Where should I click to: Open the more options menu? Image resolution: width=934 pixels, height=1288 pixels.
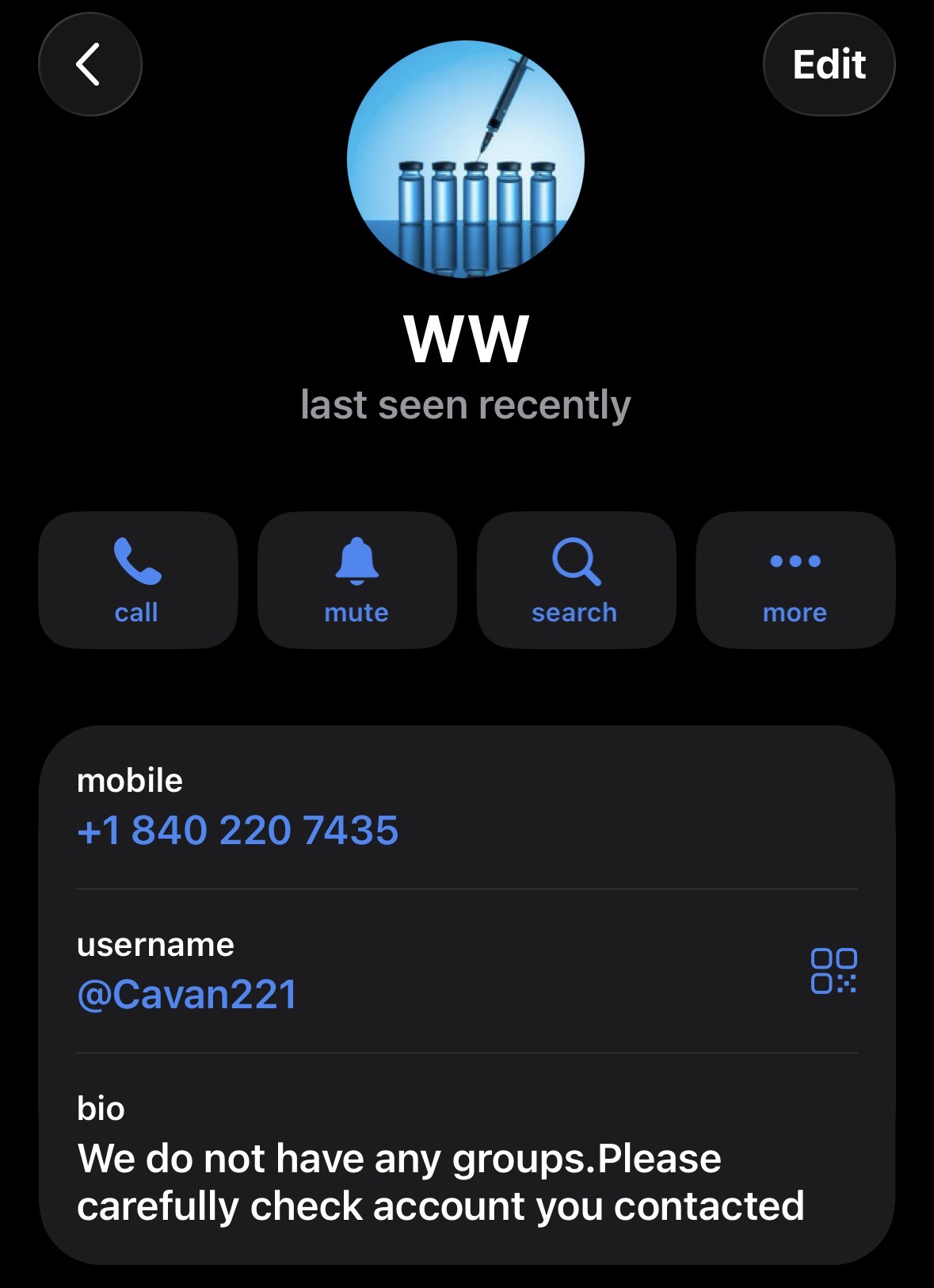795,580
